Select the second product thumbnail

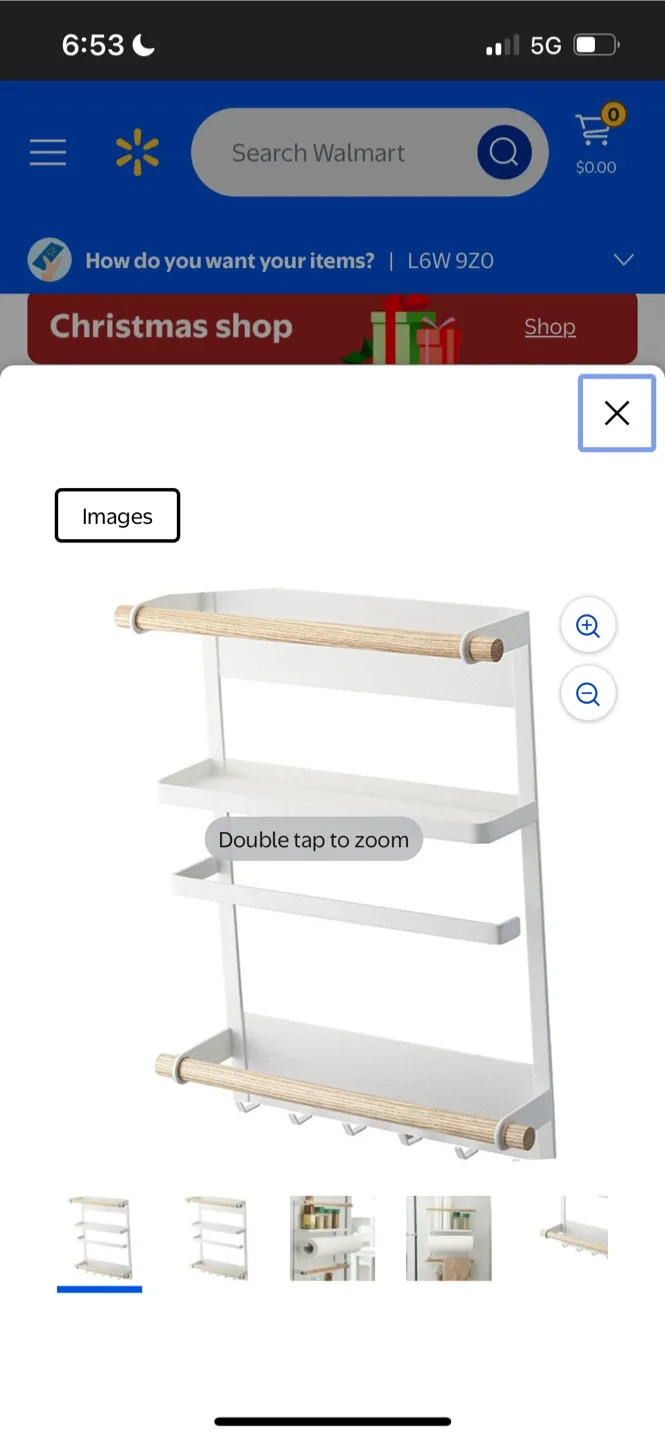(216, 1238)
